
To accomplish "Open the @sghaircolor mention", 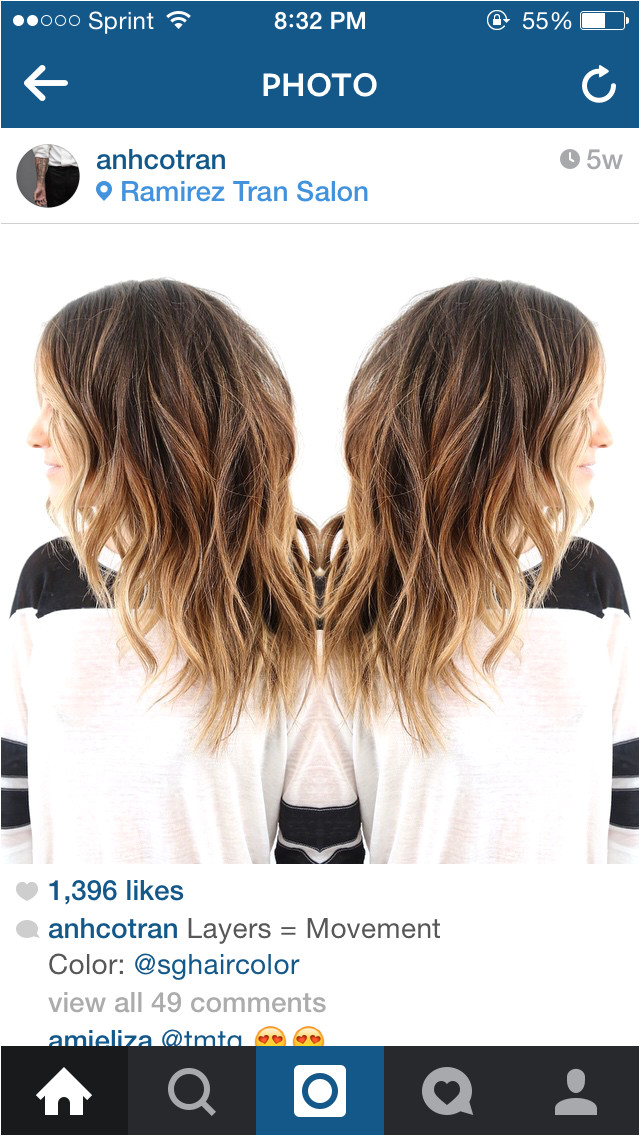I will (x=216, y=965).
